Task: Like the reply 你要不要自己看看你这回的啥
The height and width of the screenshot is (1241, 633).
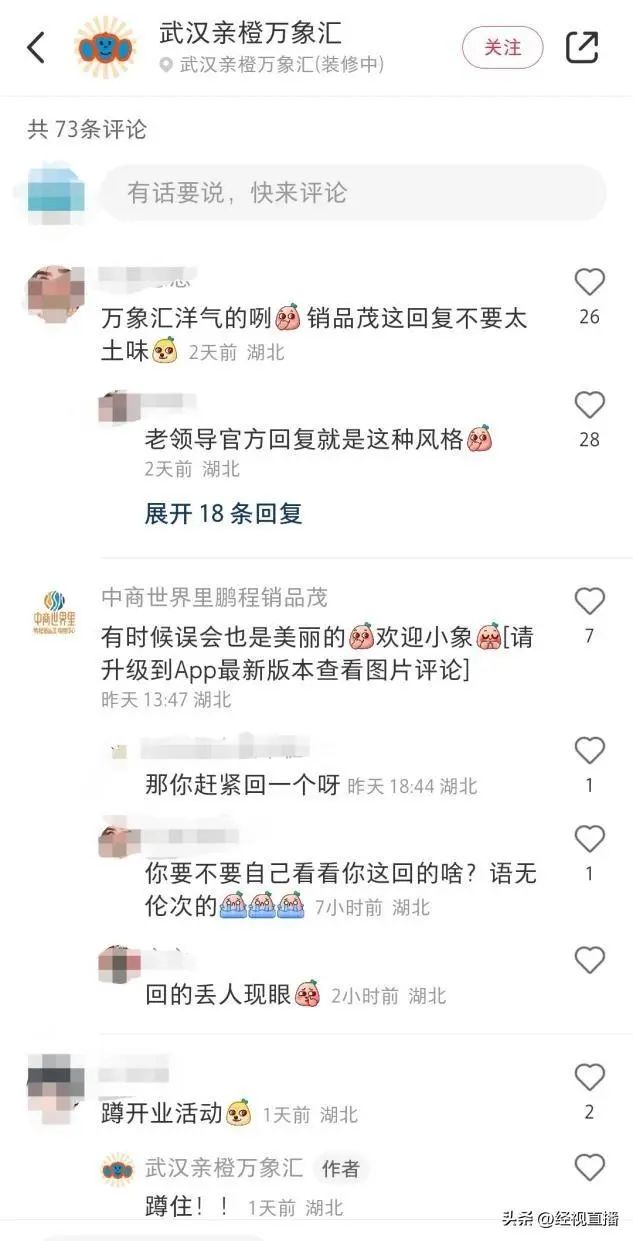Action: 589,839
